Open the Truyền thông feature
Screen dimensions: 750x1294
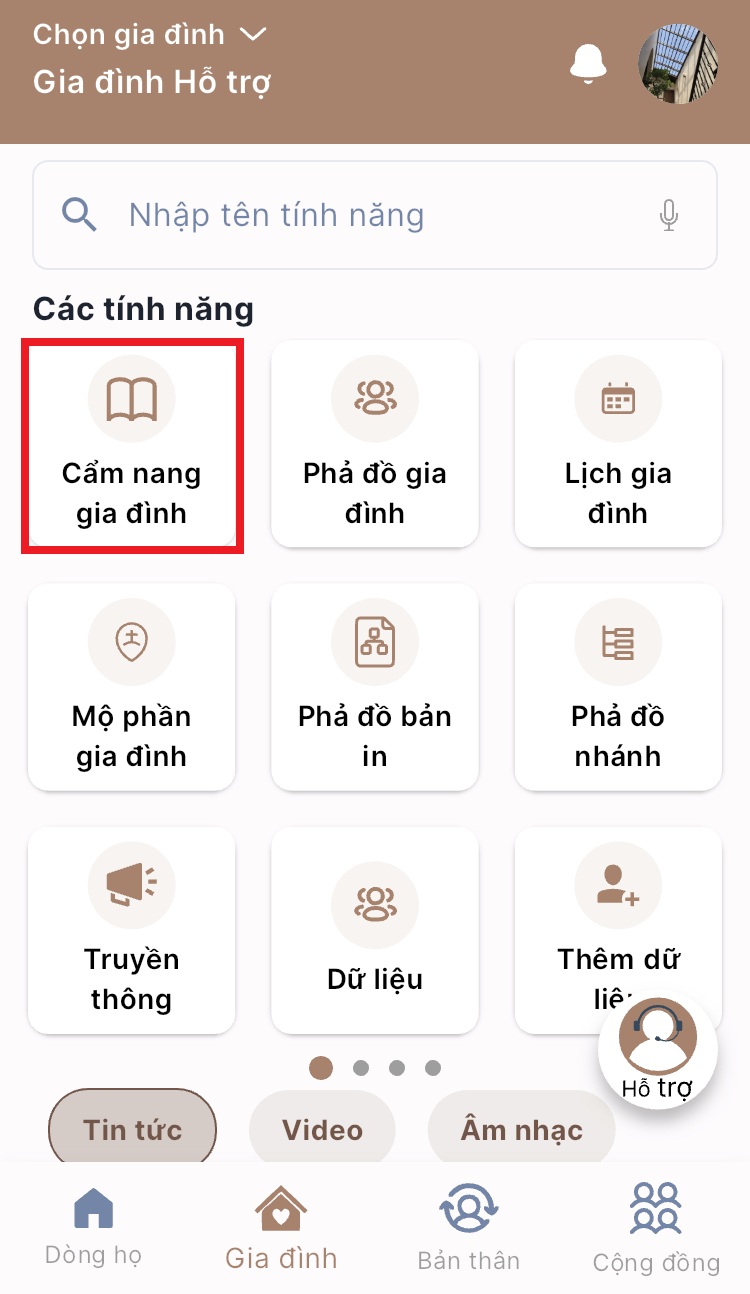(132, 930)
